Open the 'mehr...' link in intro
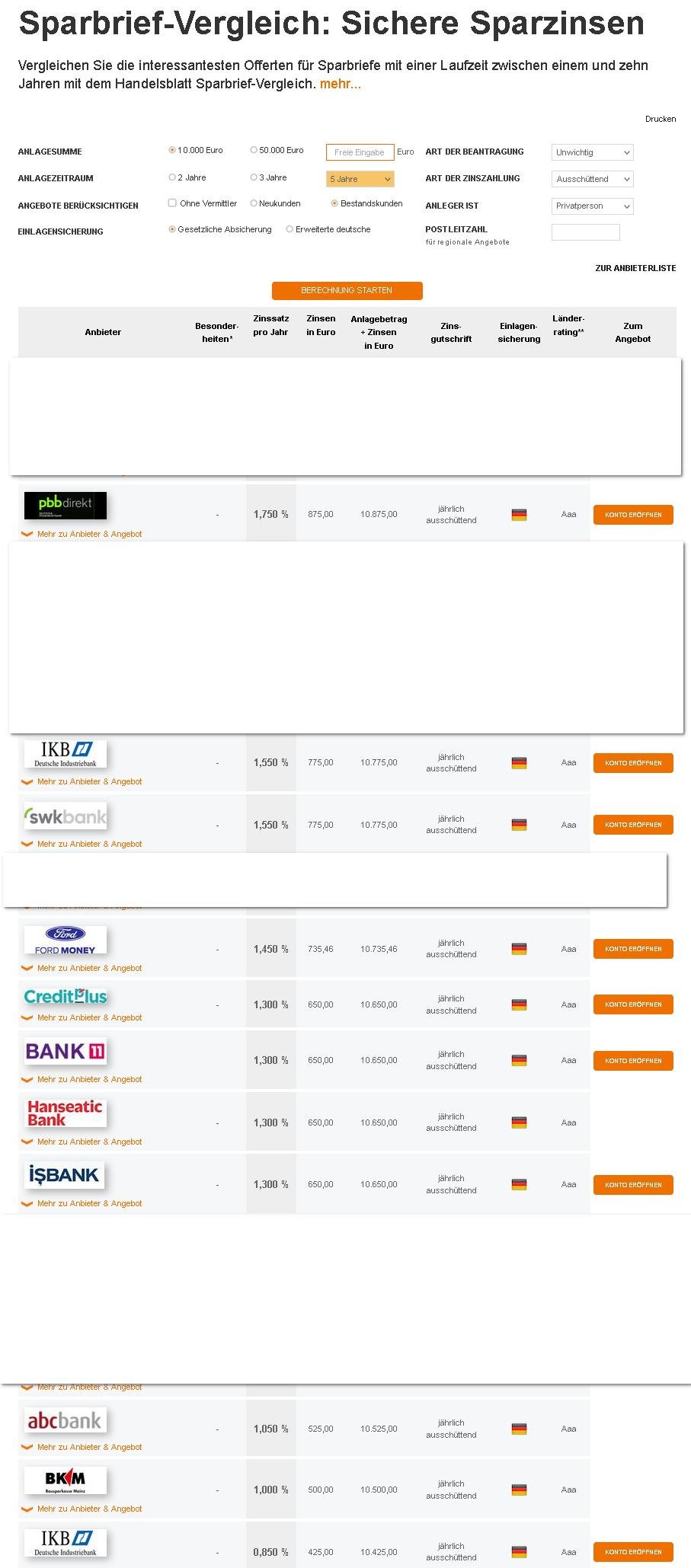This screenshot has height=1568, width=691. tap(340, 84)
